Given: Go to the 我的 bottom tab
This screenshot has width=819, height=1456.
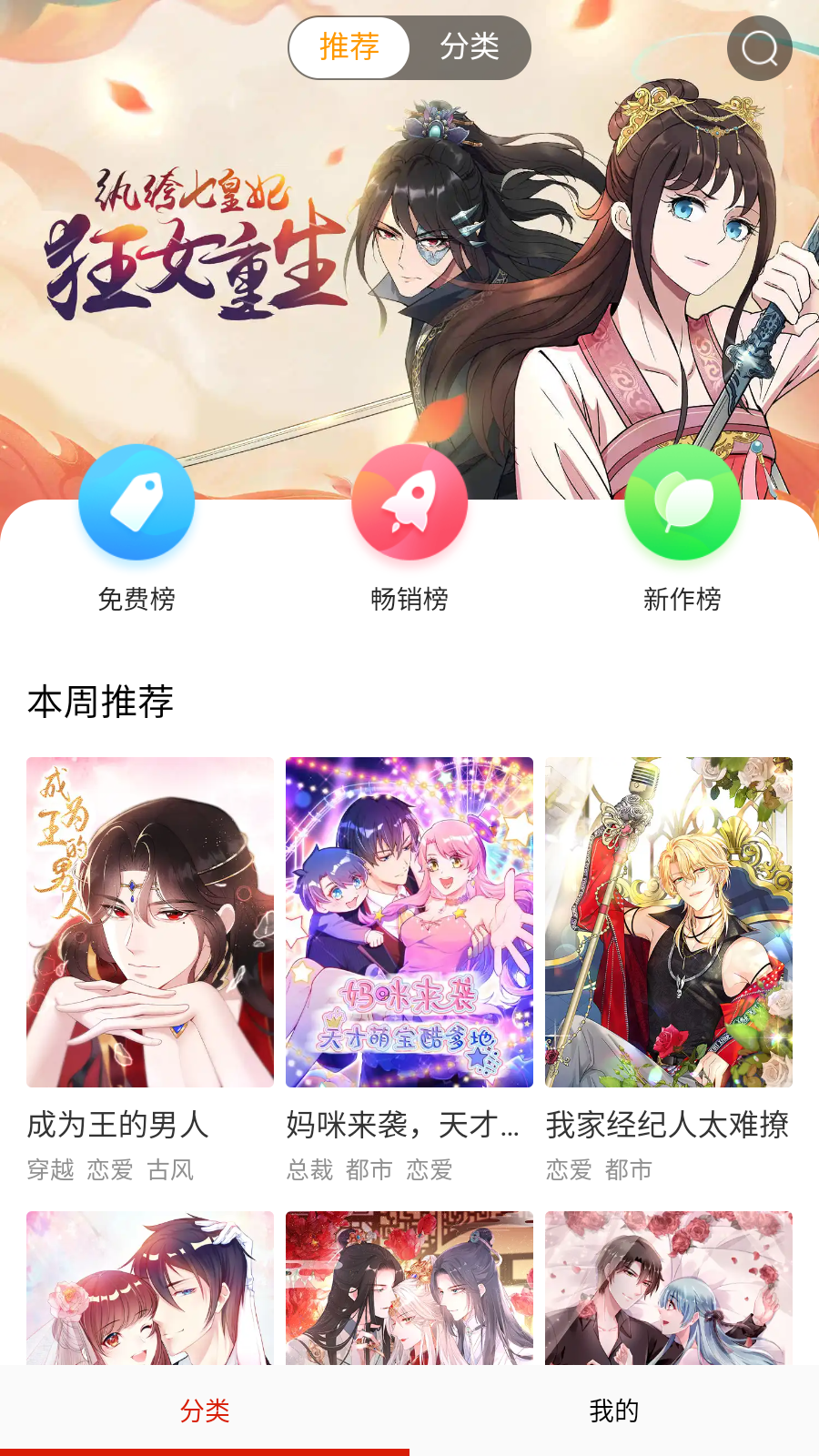Looking at the screenshot, I should (614, 1410).
